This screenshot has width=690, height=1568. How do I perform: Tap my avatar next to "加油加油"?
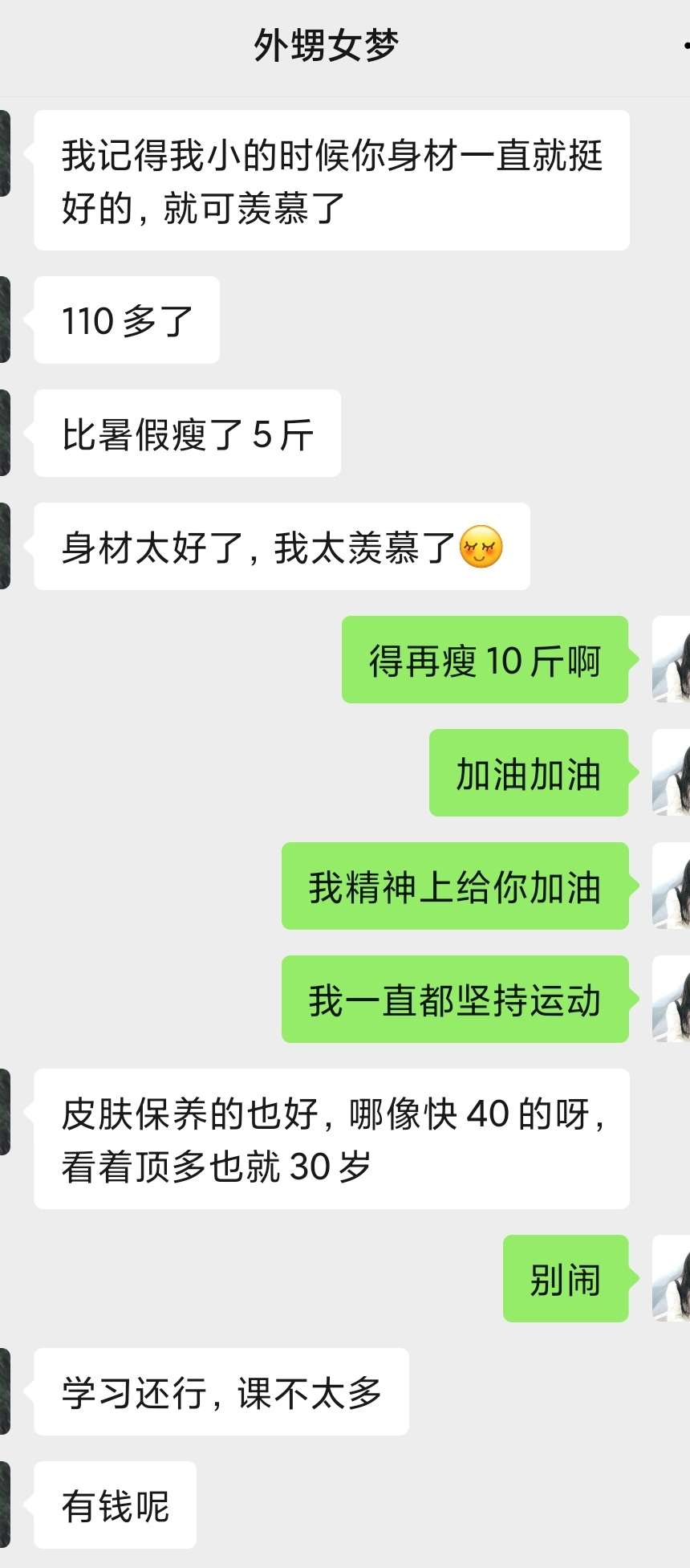point(672,772)
